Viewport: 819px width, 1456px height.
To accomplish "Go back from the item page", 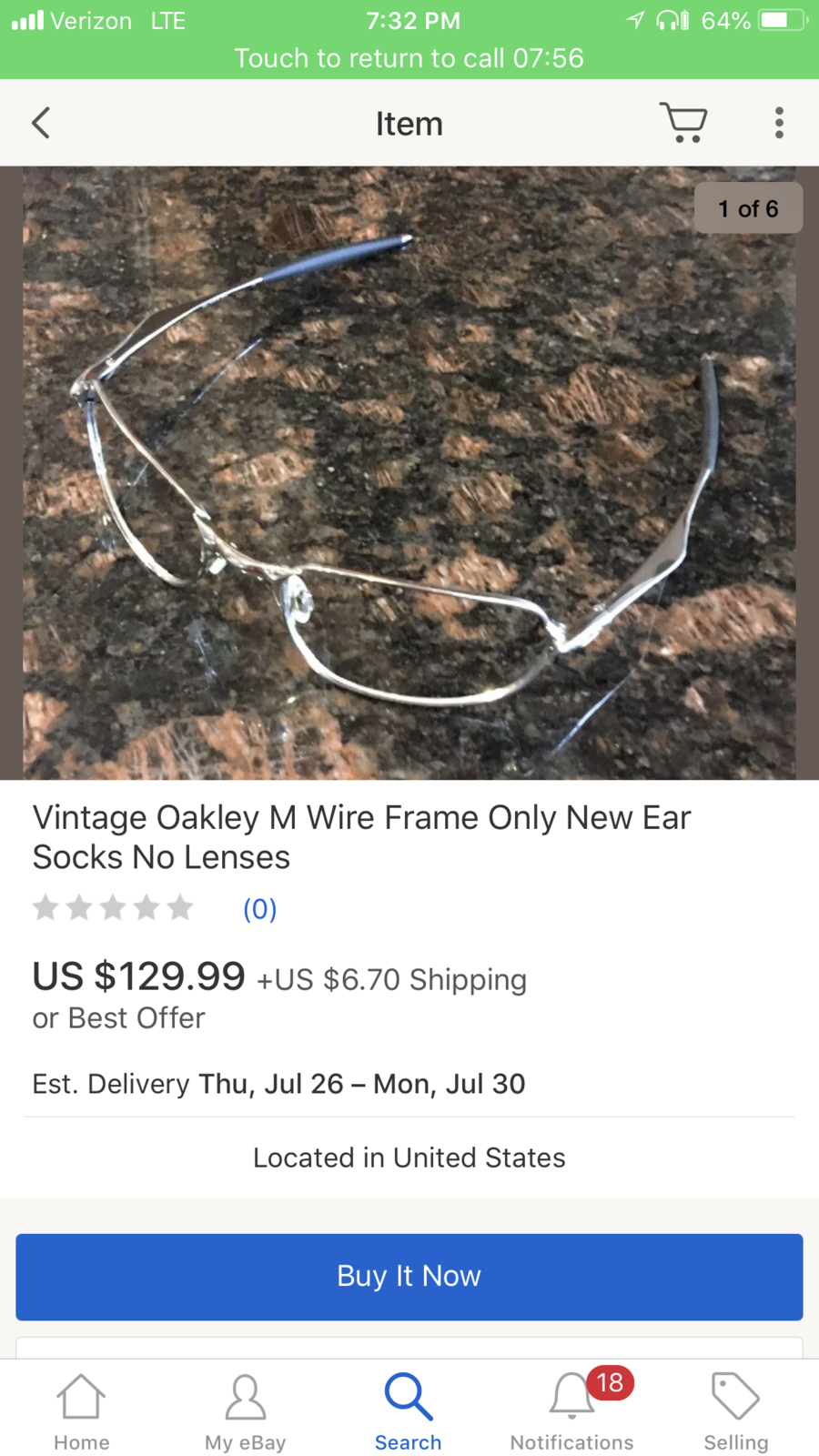I will tap(41, 123).
